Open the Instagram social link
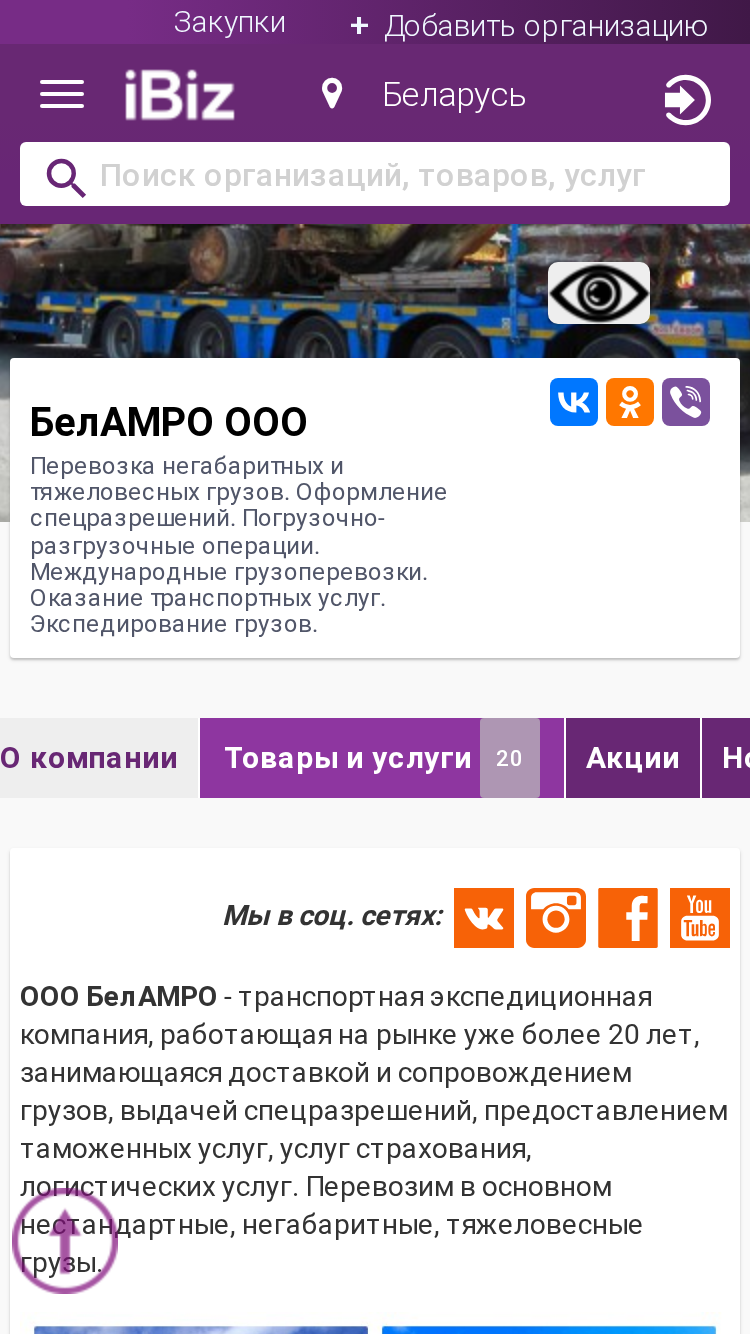The image size is (750, 1334). click(556, 918)
